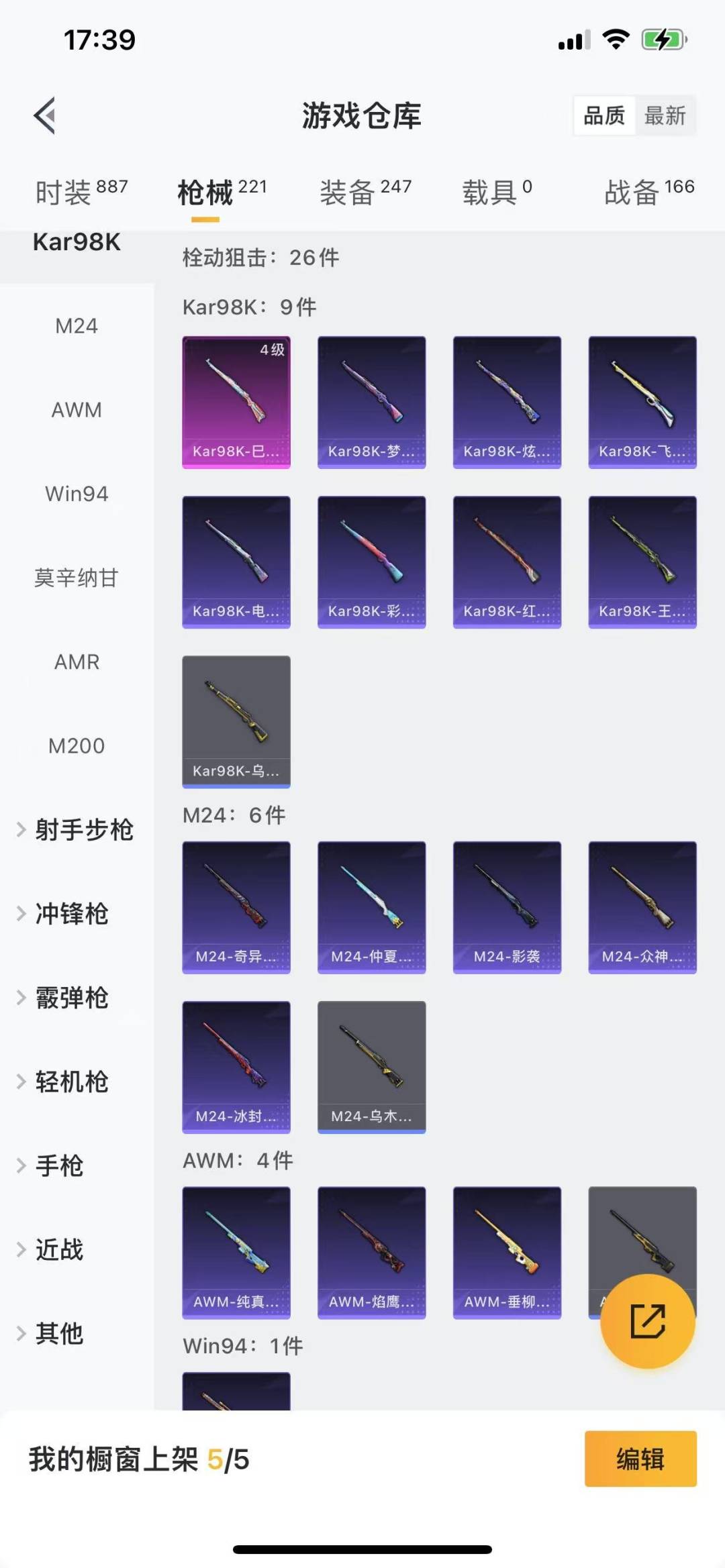Screen dimensions: 725x1568
Task: Switch to the 载具 tab
Action: coord(496,192)
